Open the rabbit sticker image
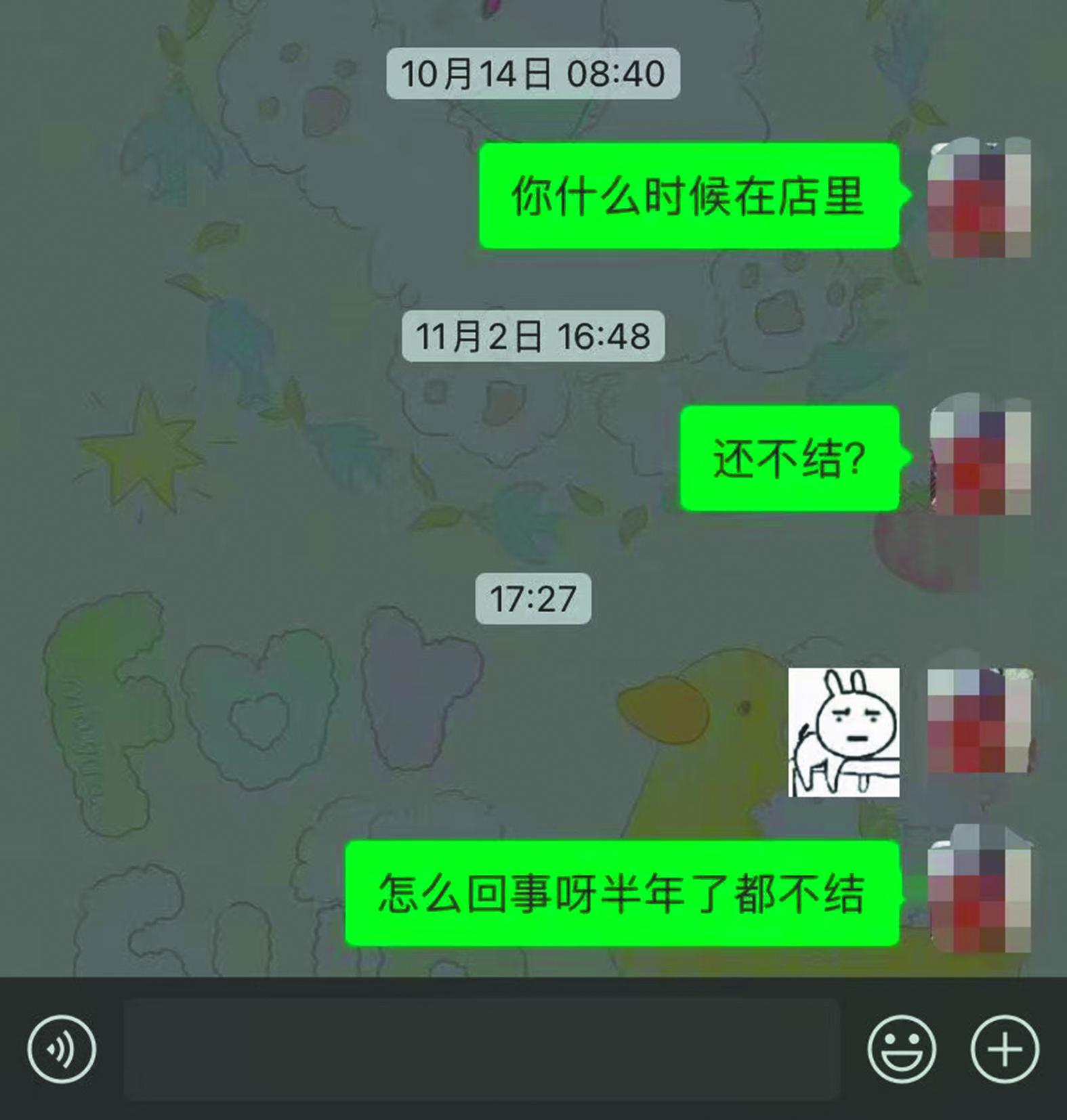This screenshot has width=1067, height=1120. pos(844,732)
